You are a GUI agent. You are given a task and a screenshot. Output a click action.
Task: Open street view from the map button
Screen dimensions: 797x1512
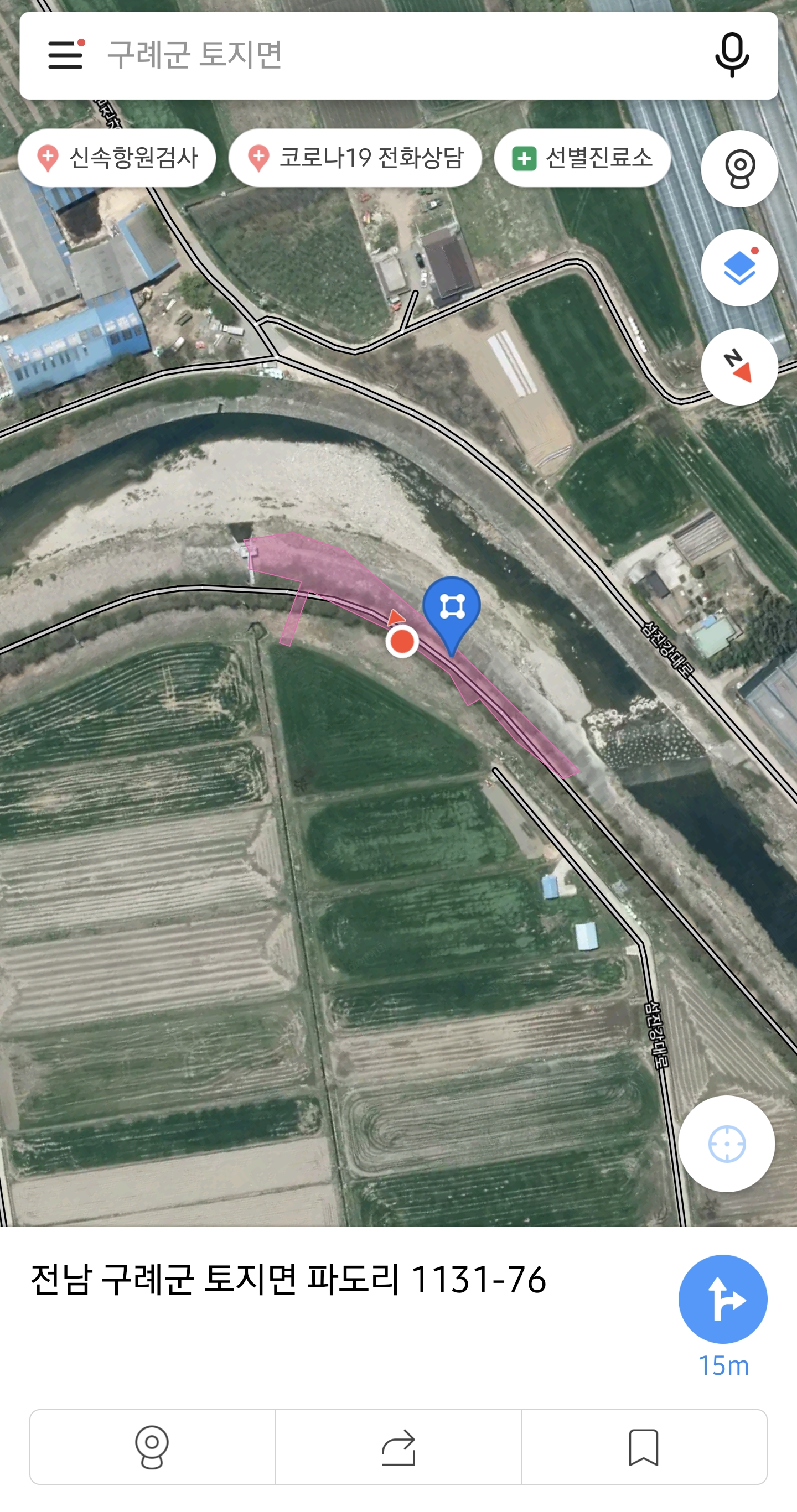(x=739, y=169)
